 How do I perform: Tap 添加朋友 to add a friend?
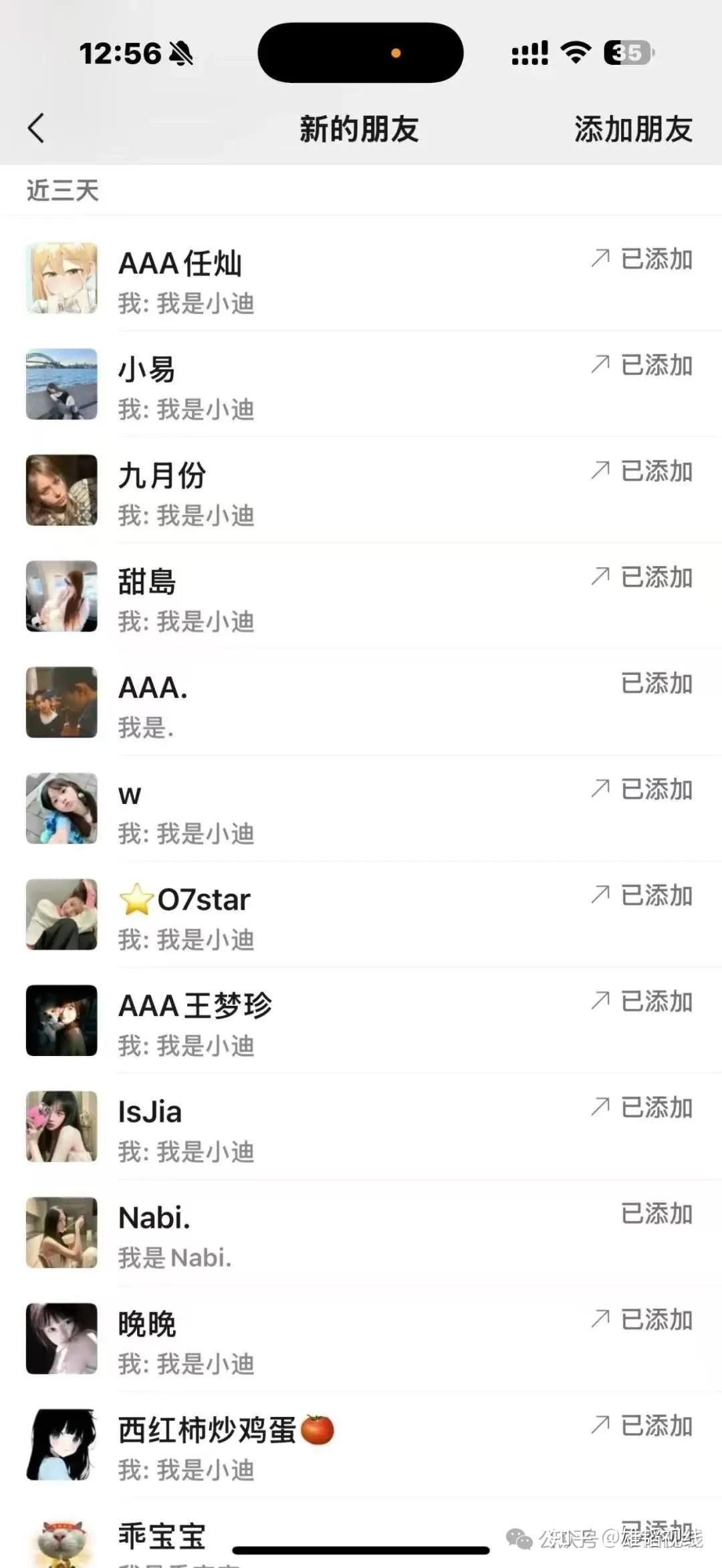(633, 129)
